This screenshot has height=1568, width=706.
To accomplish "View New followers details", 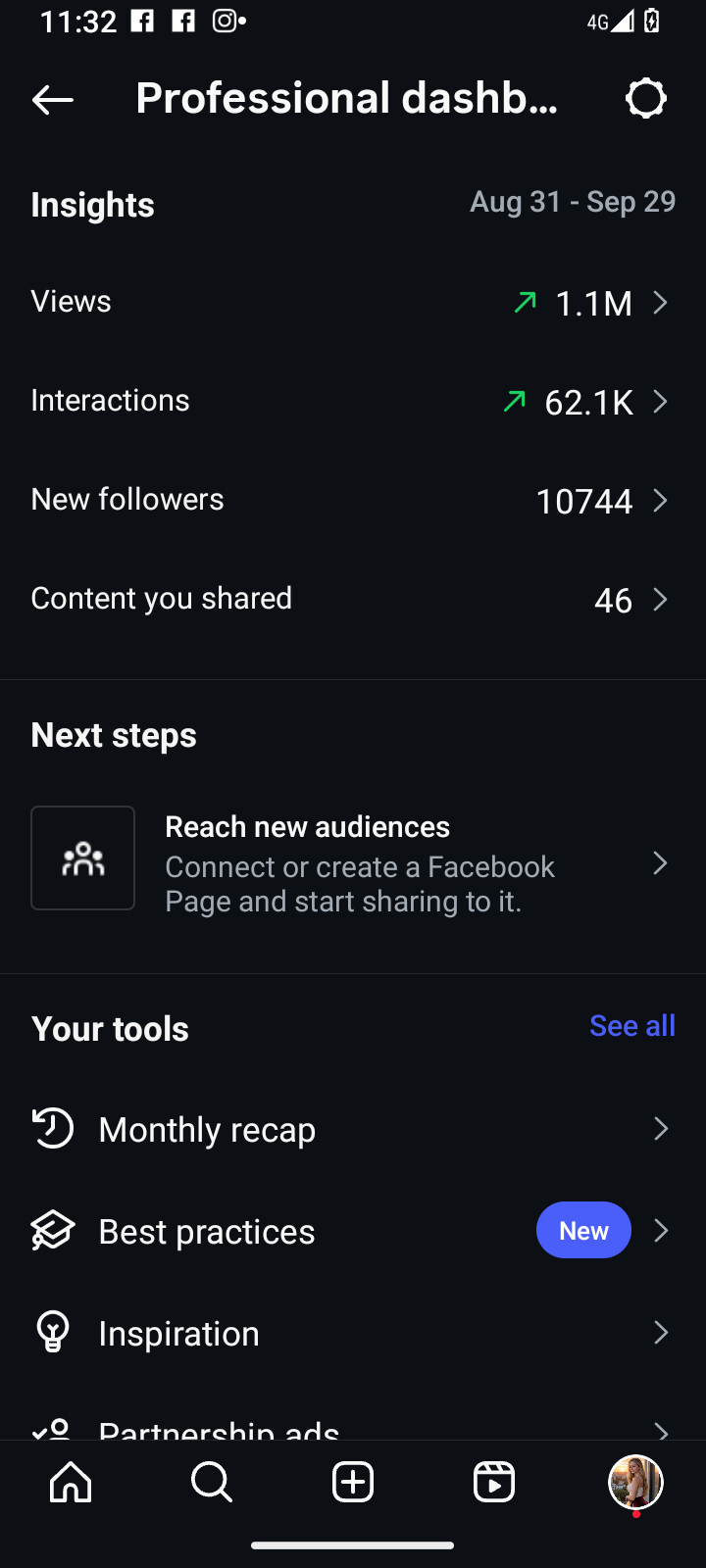I will coord(353,500).
